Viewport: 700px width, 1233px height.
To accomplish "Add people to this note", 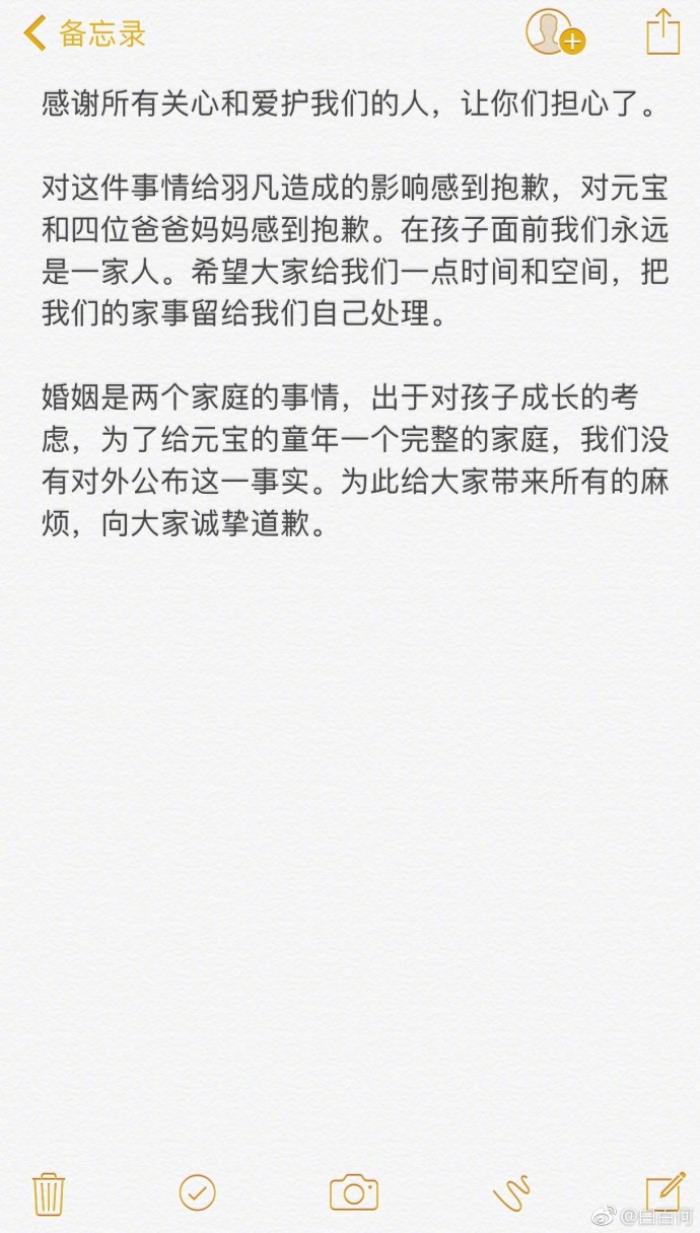I will point(554,33).
